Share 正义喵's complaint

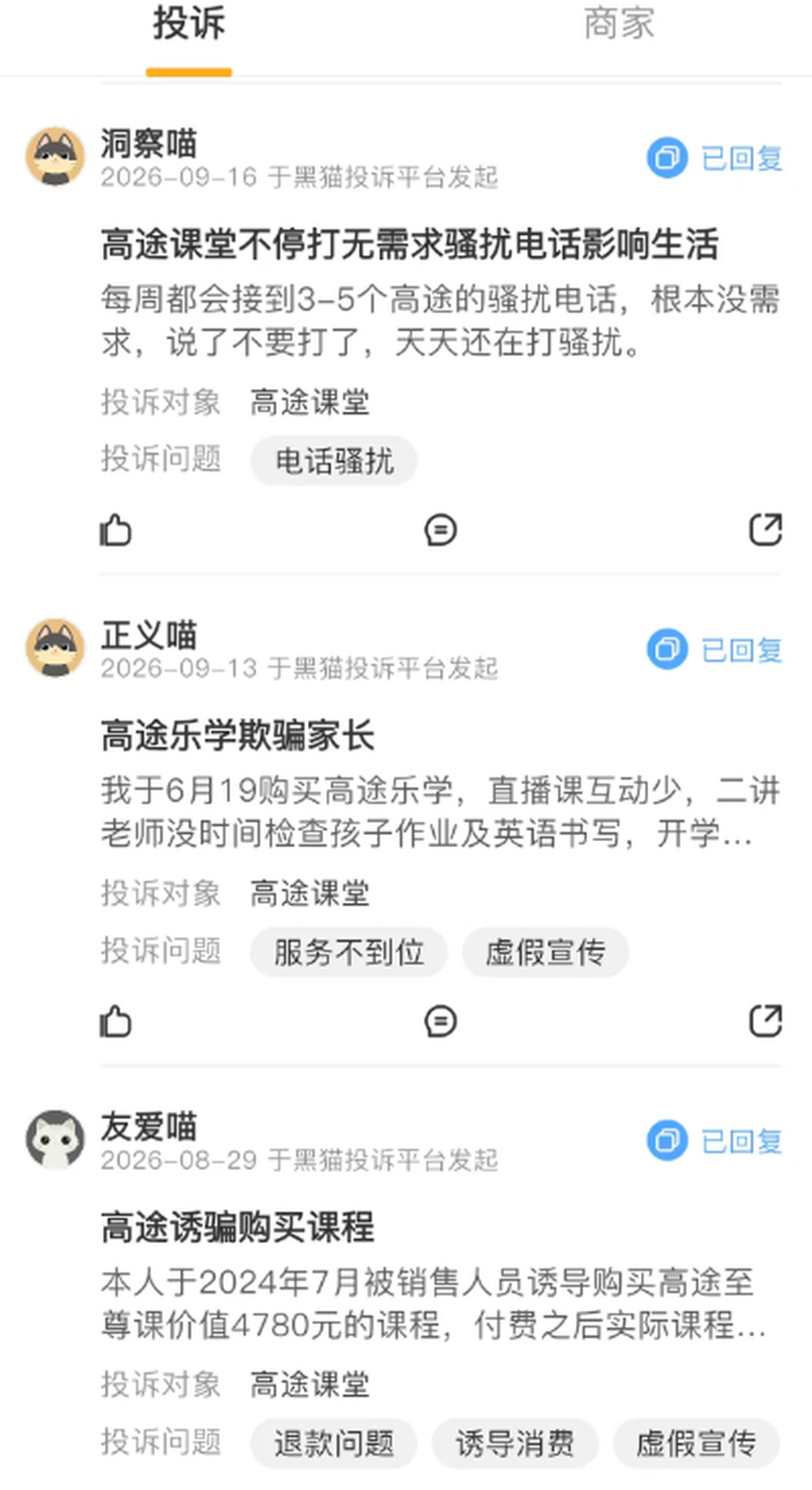(x=765, y=1021)
